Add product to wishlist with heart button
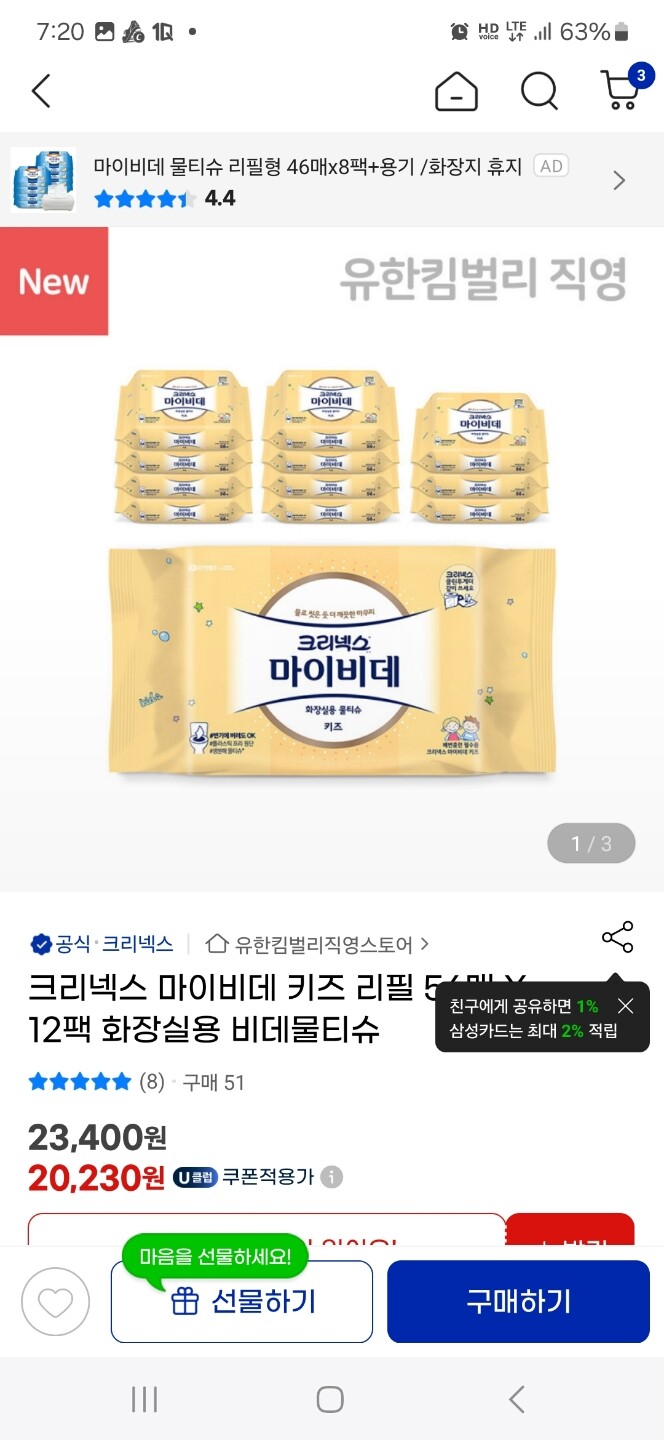The height and width of the screenshot is (1440, 664). pyautogui.click(x=56, y=1302)
